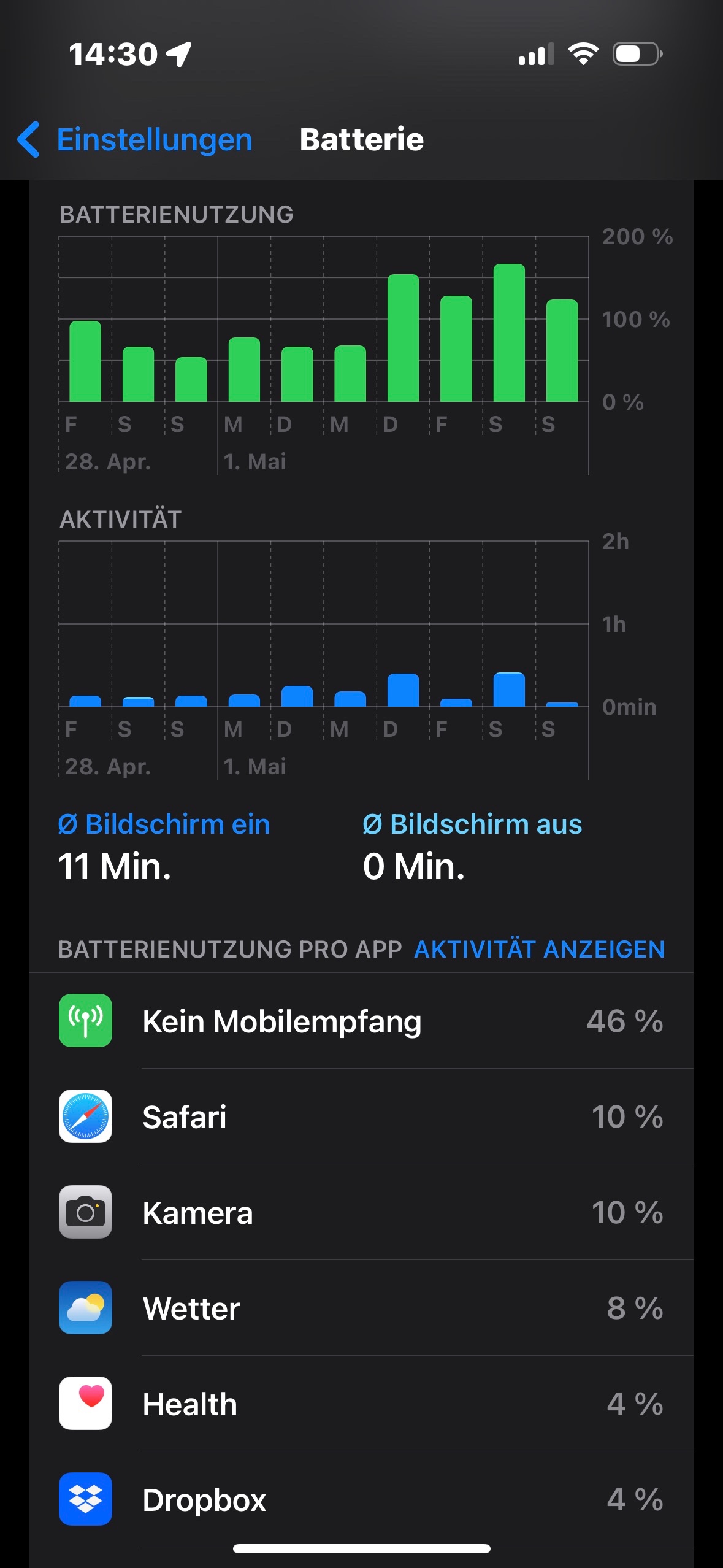This screenshot has width=723, height=1568.
Task: Tap the Wetter app row
Action: click(x=361, y=1308)
